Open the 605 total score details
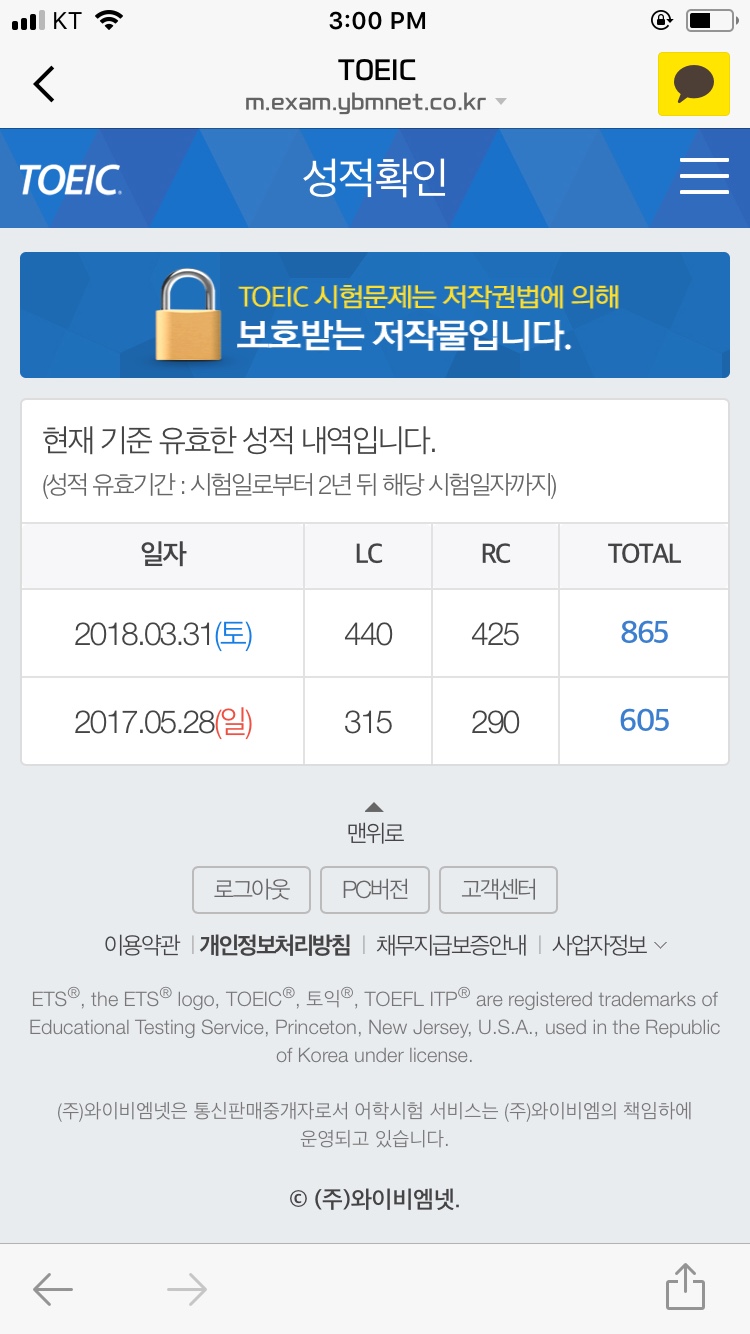This screenshot has width=750, height=1334. (644, 721)
